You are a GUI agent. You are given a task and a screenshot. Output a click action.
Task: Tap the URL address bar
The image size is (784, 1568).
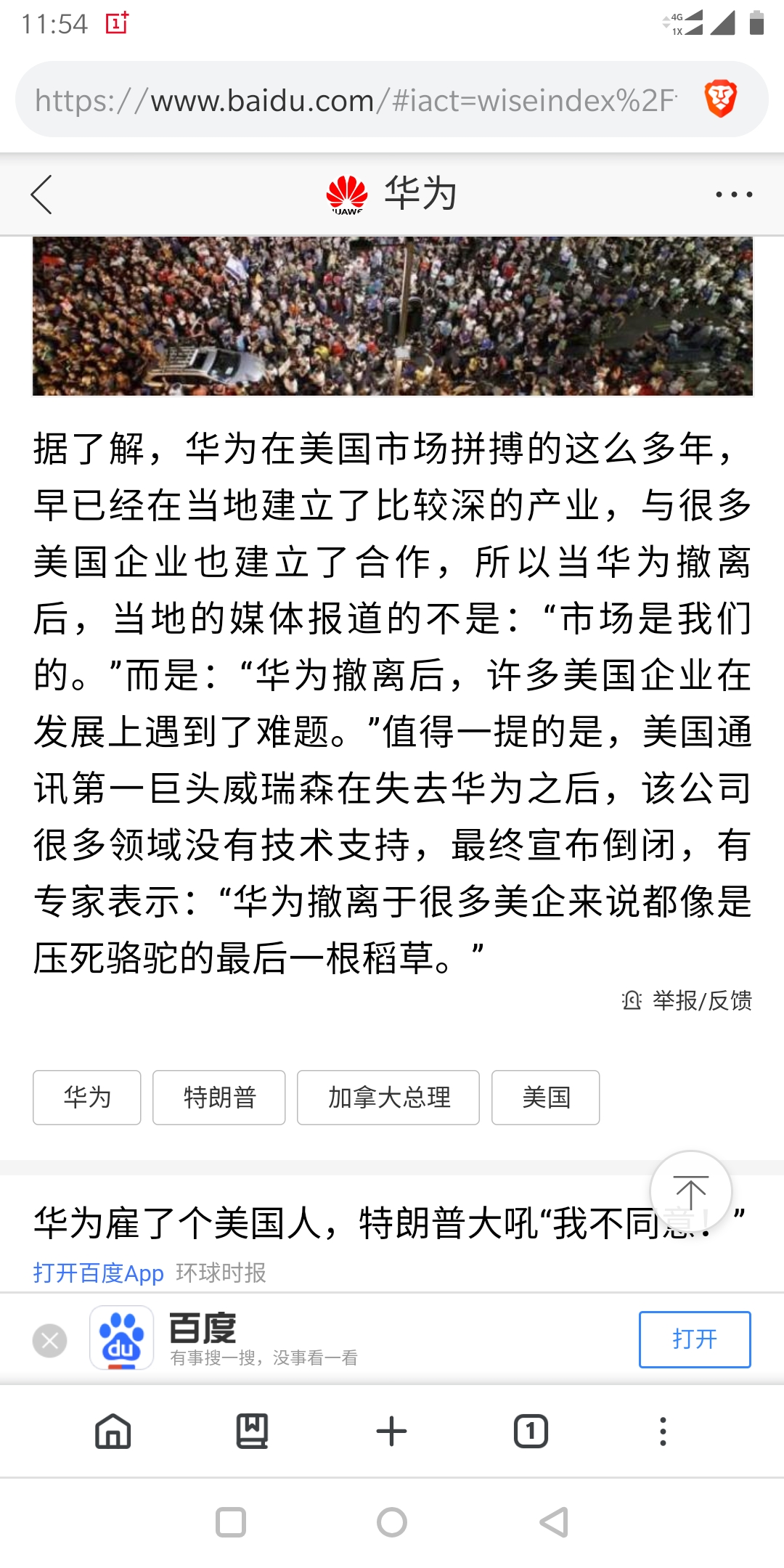click(356, 100)
